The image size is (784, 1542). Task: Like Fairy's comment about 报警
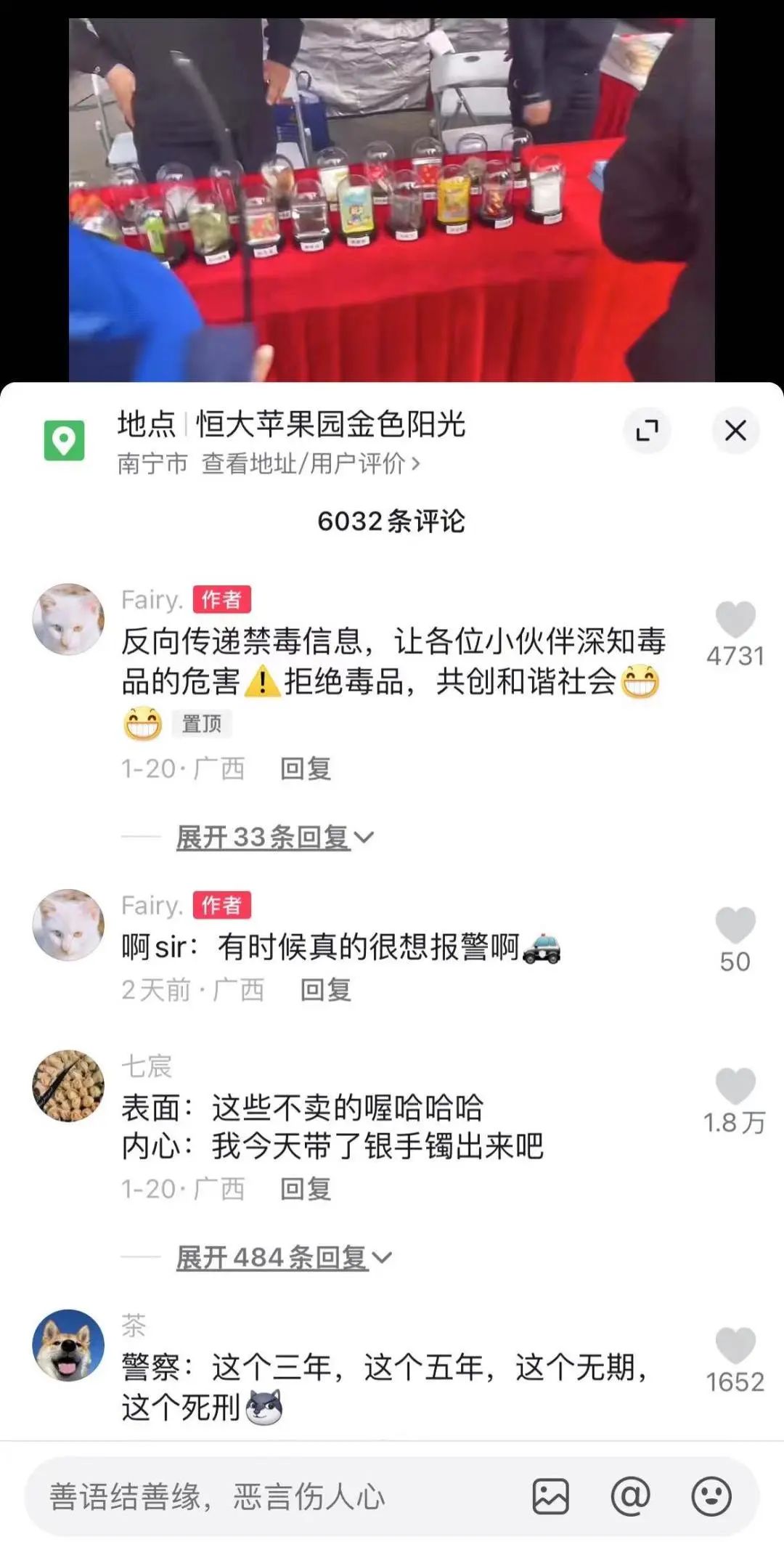coord(735,925)
